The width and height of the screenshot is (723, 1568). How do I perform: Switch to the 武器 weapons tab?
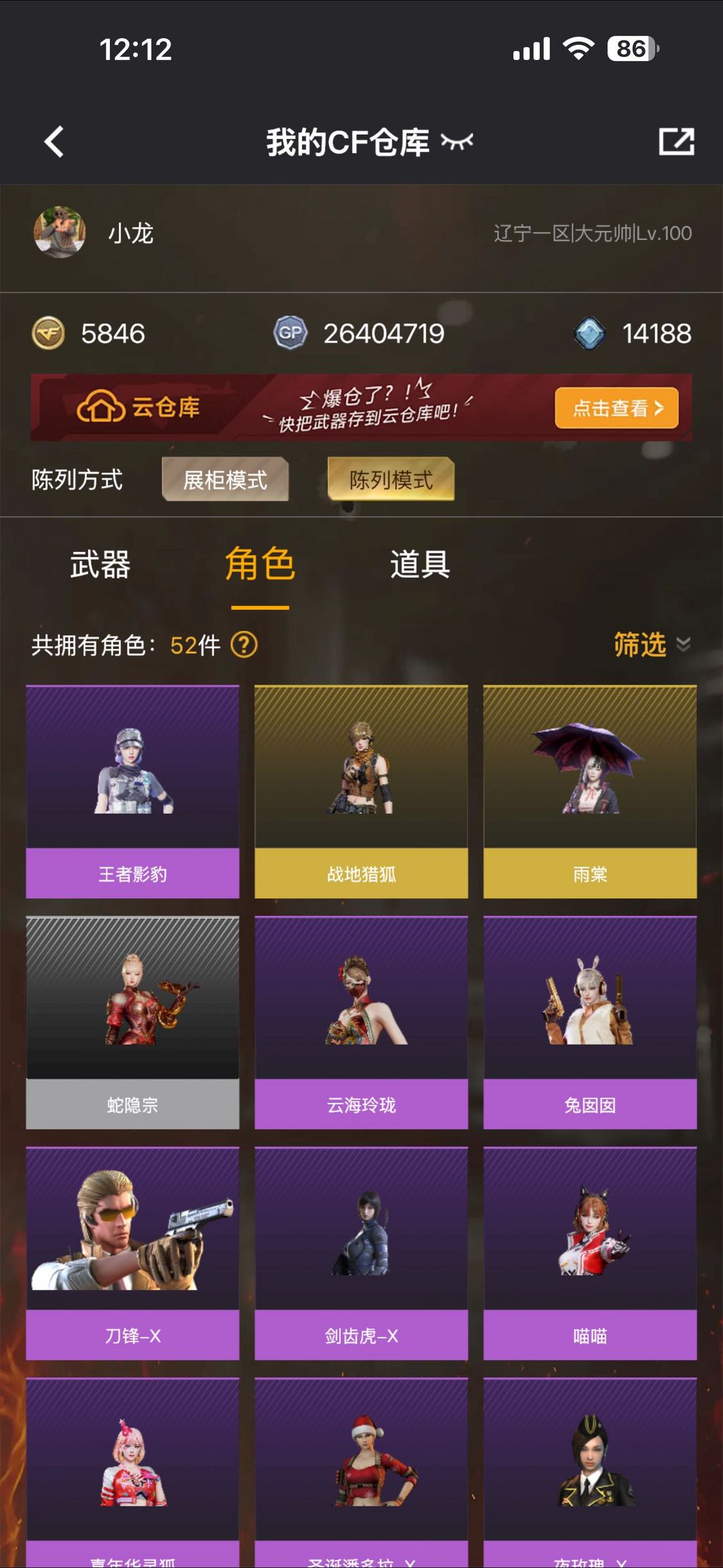[x=99, y=566]
